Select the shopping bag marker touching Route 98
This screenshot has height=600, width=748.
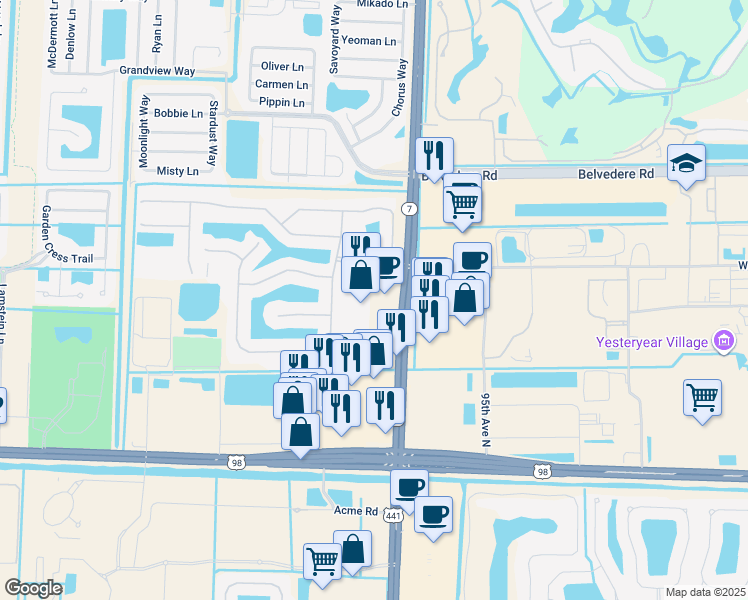pos(301,433)
